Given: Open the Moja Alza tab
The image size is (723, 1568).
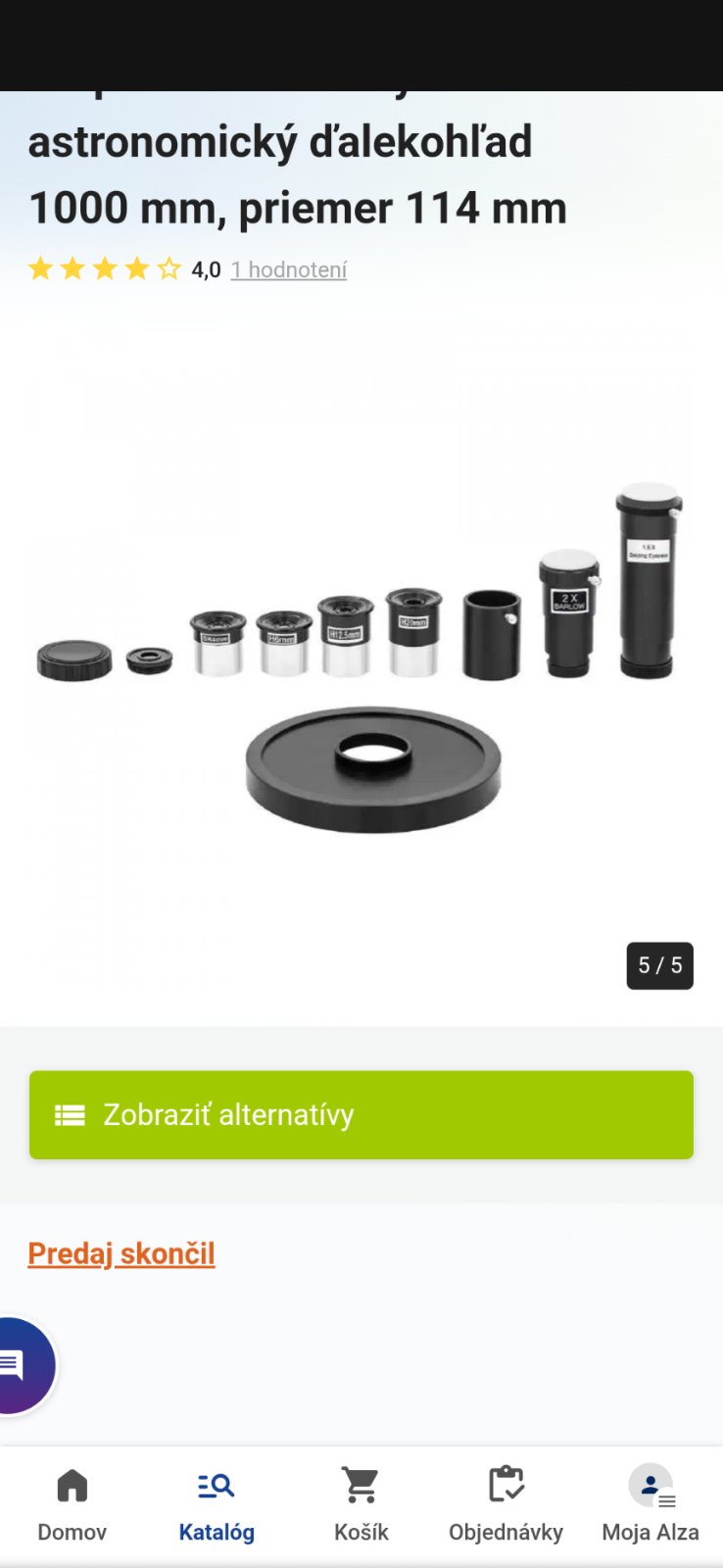Looking at the screenshot, I should 650,1504.
